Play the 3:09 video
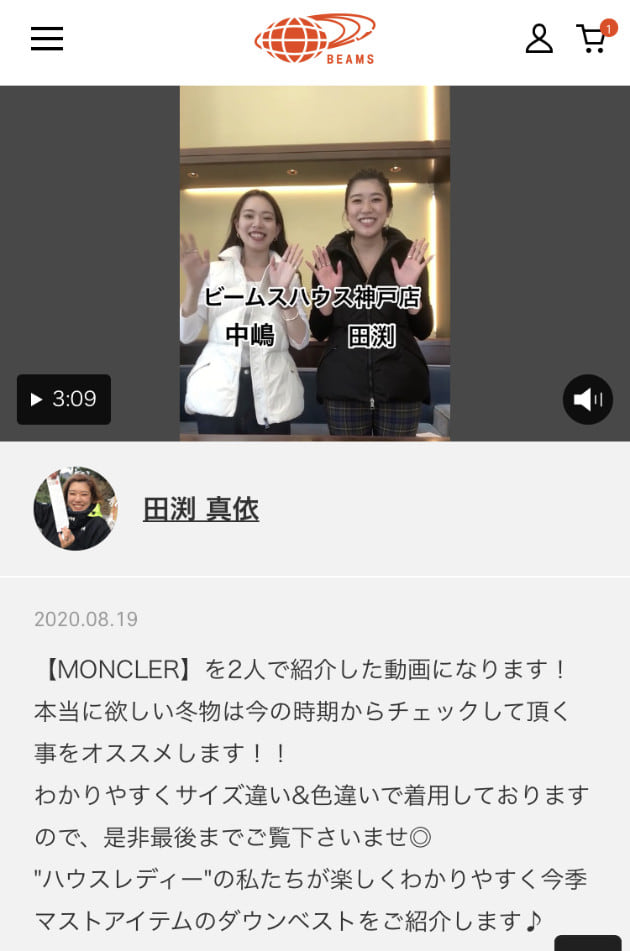This screenshot has width=630, height=951. click(64, 400)
